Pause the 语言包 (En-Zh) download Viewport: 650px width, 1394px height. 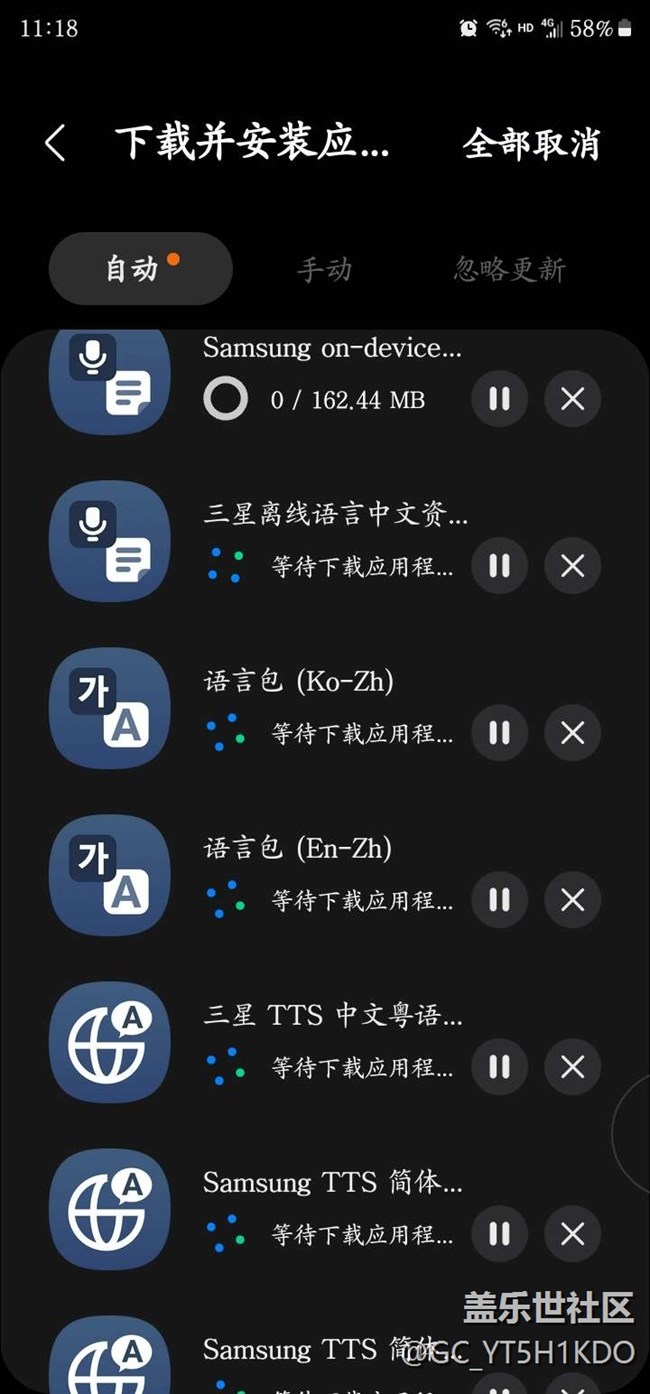click(499, 900)
